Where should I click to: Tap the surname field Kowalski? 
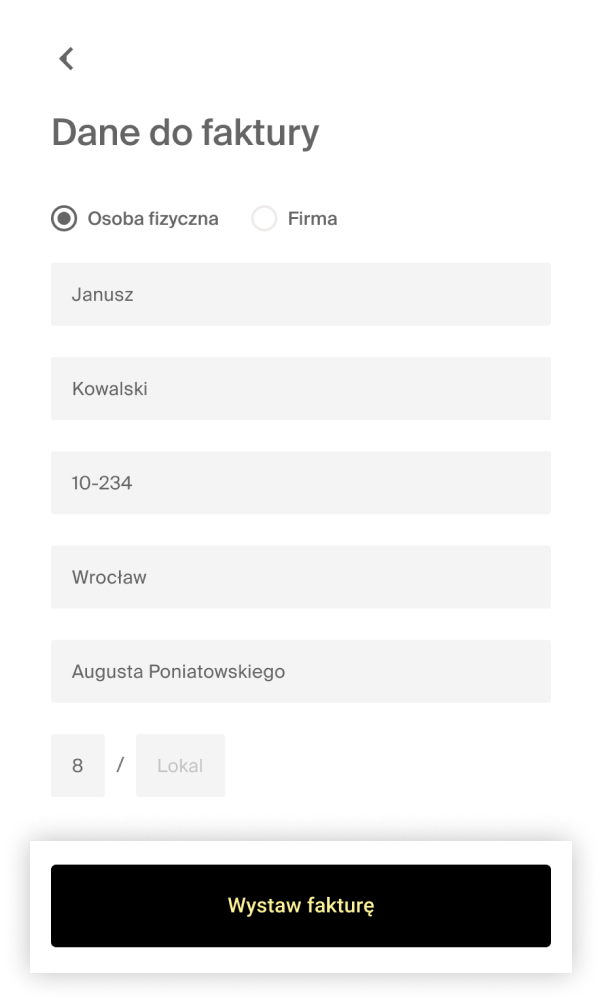tap(300, 388)
